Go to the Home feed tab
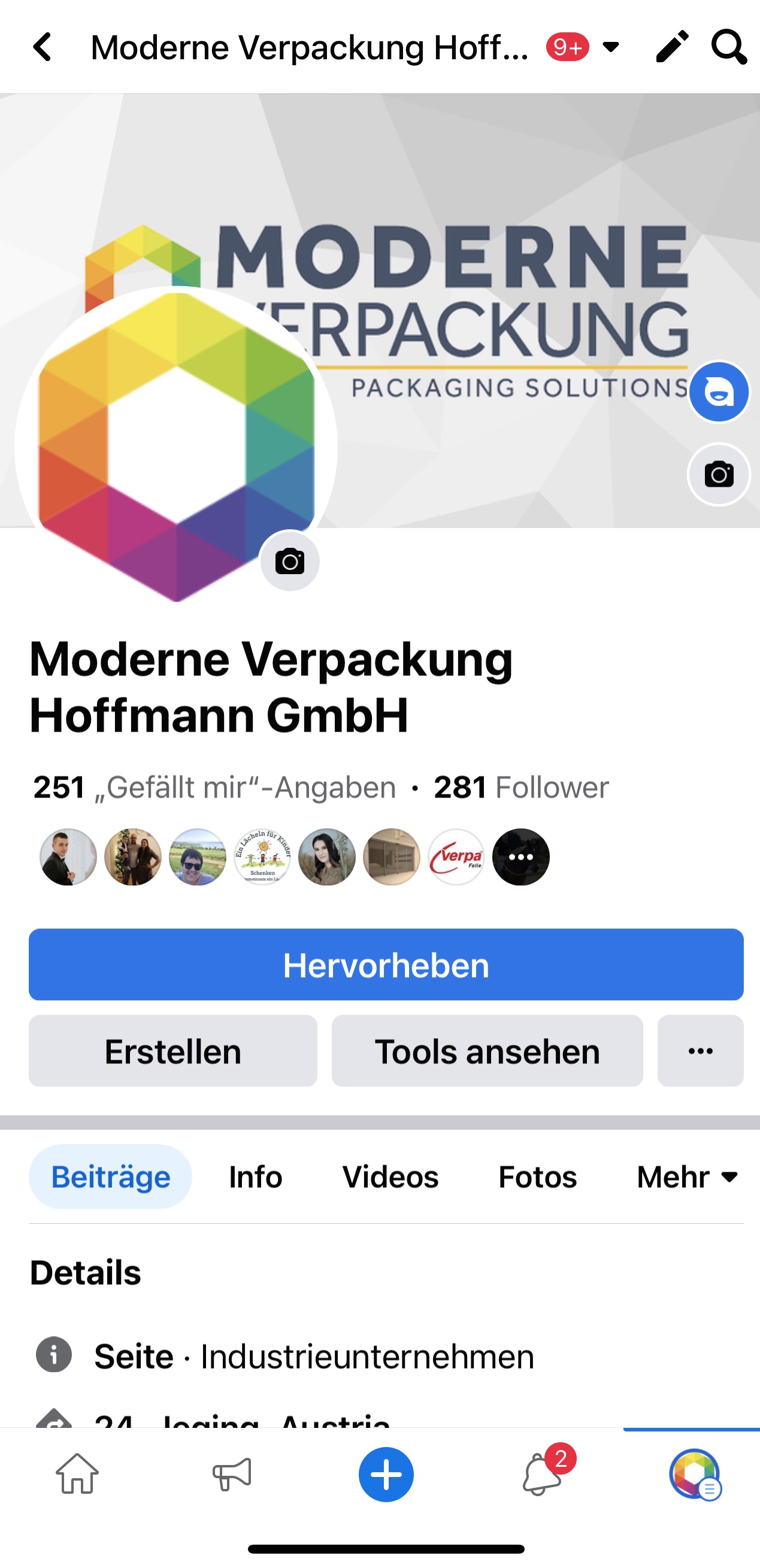Viewport: 760px width, 1568px height. pos(77,1474)
